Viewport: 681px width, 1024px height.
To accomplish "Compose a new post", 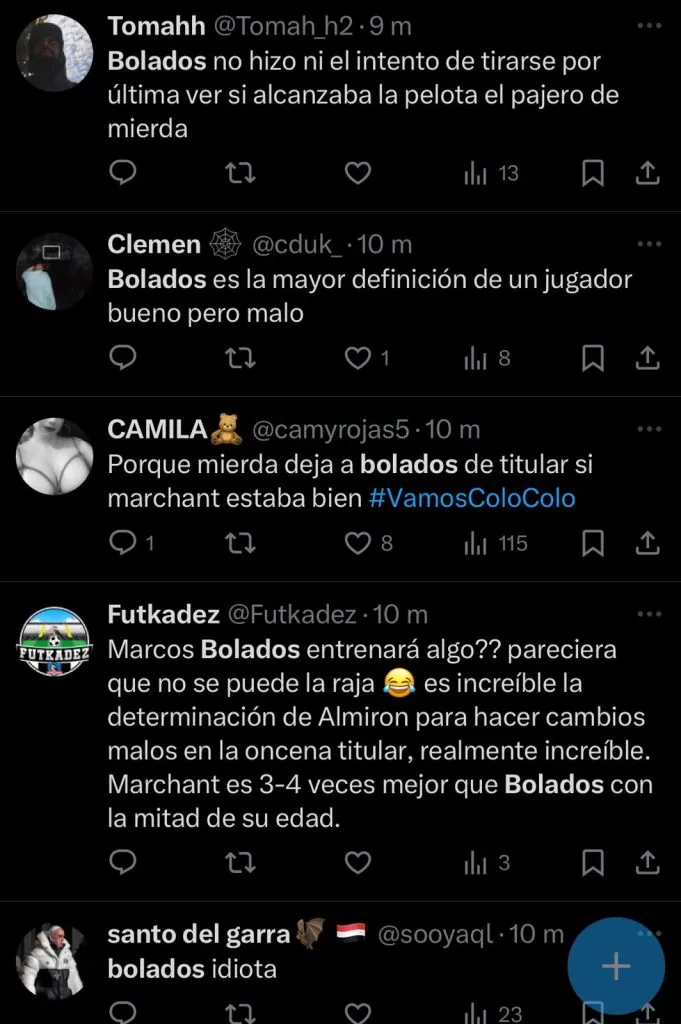I will [615, 966].
